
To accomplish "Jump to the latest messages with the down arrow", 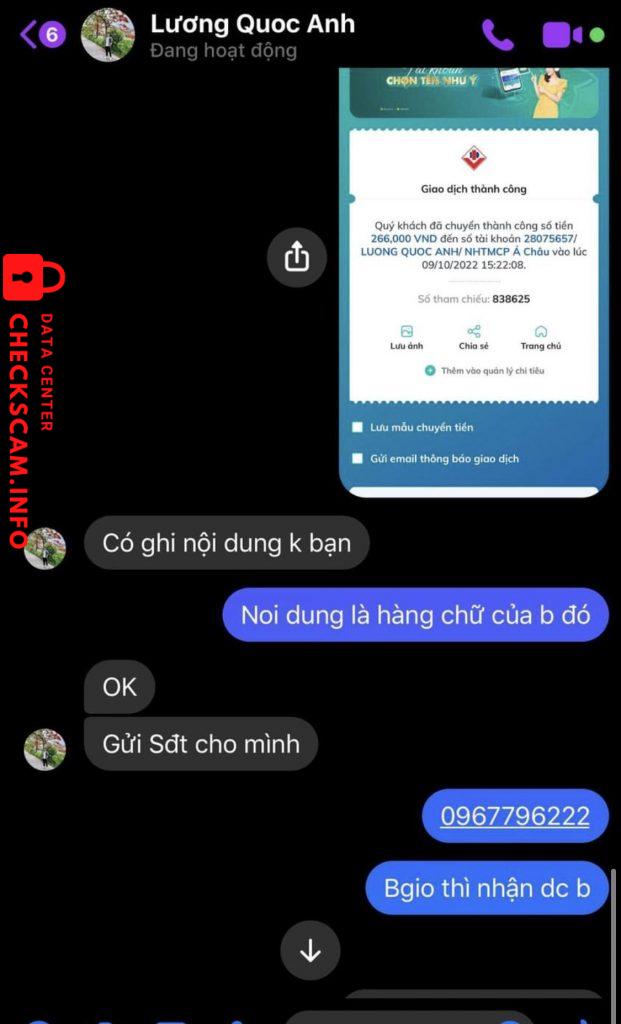I will point(310,950).
